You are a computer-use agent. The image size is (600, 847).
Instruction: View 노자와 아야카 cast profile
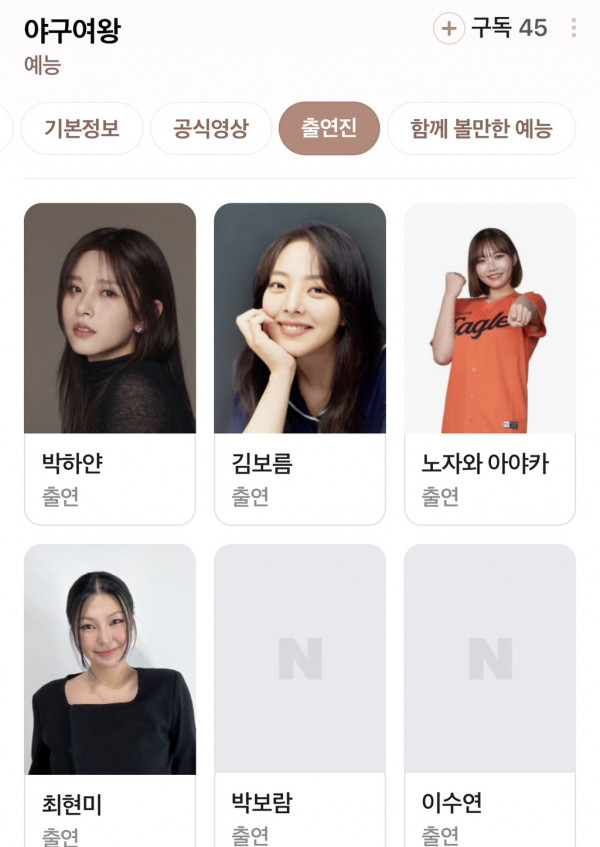click(x=490, y=363)
